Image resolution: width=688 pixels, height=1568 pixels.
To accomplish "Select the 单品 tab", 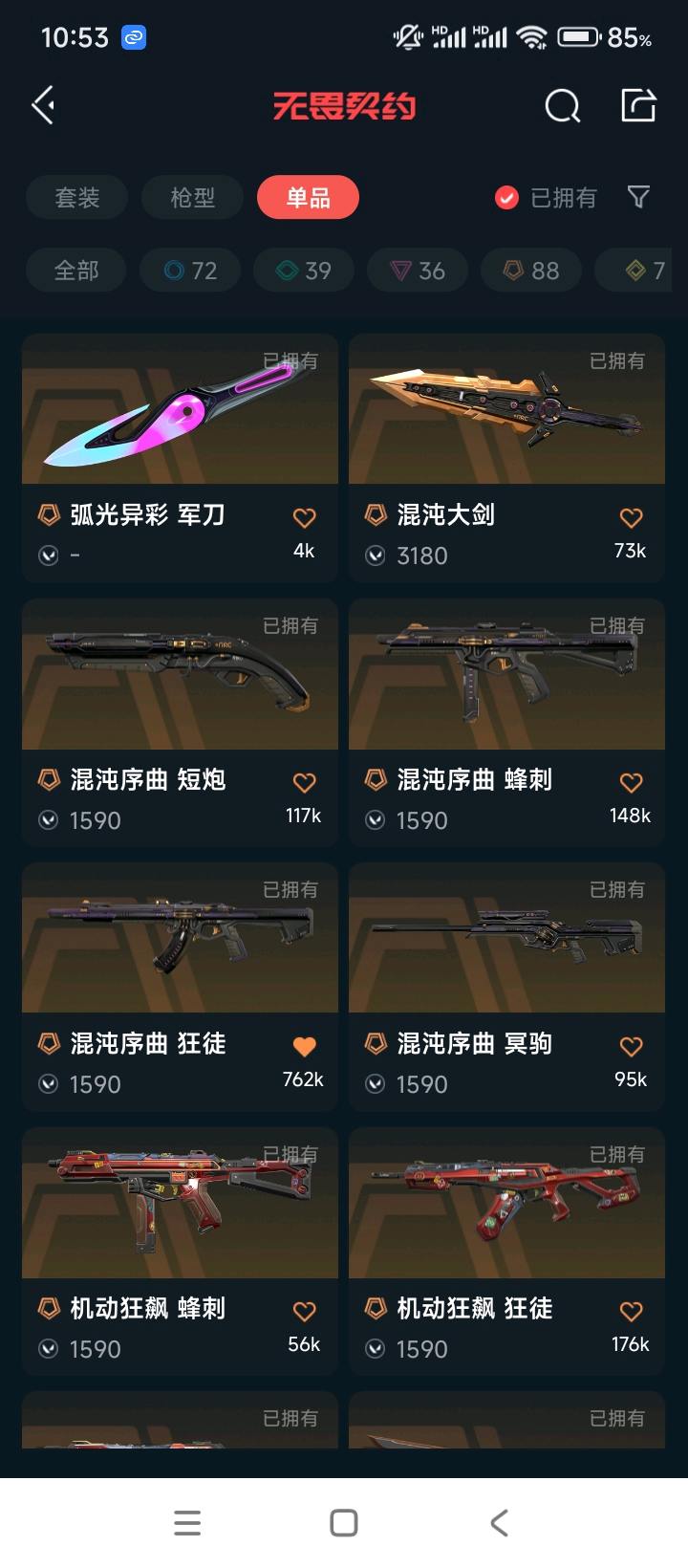I will pos(308,198).
